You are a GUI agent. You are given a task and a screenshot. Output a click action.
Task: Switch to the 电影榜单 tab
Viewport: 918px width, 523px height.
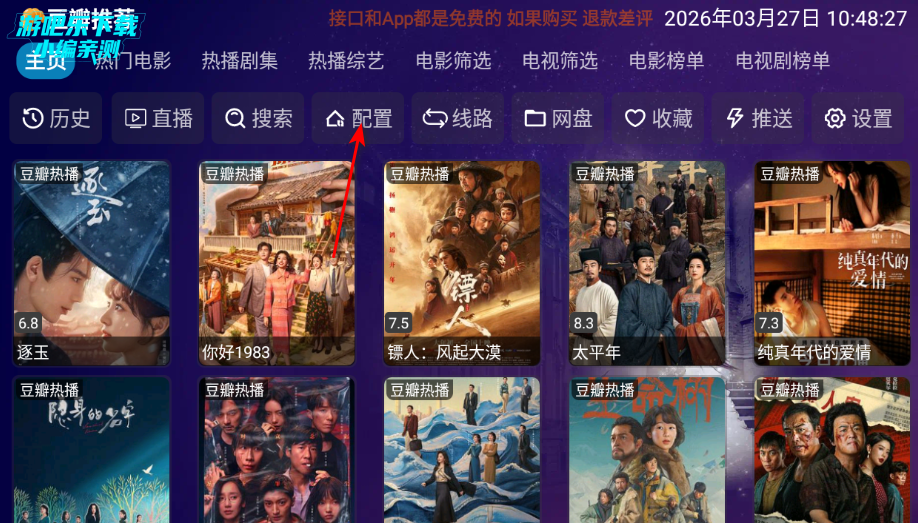(x=667, y=61)
